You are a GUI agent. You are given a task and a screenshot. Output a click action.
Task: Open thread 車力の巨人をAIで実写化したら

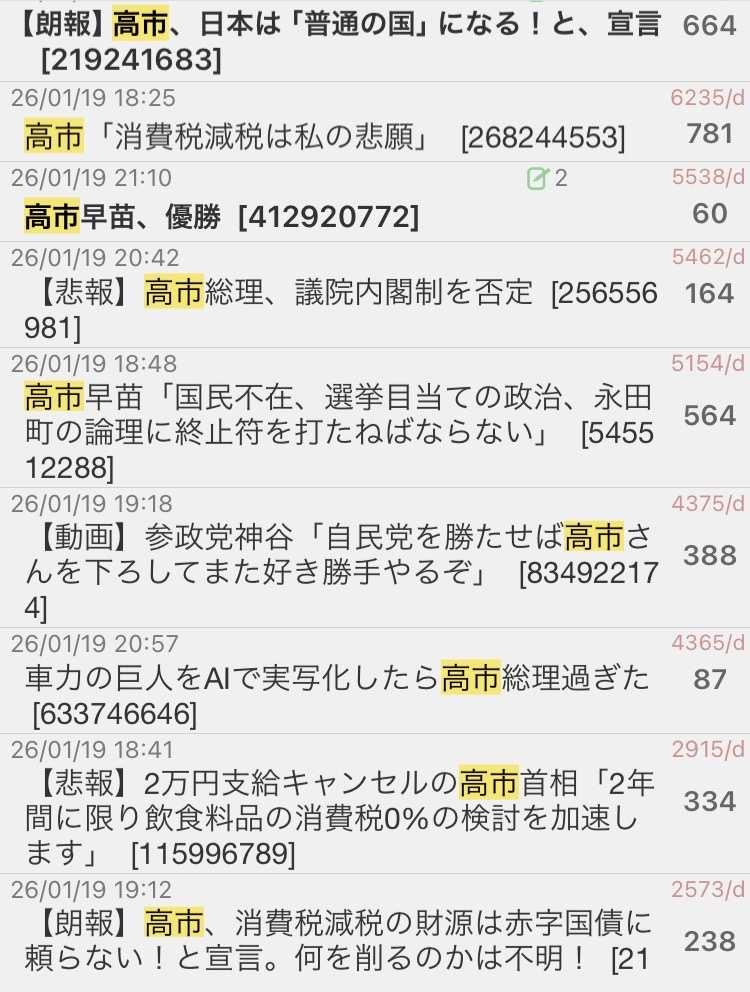click(x=340, y=696)
